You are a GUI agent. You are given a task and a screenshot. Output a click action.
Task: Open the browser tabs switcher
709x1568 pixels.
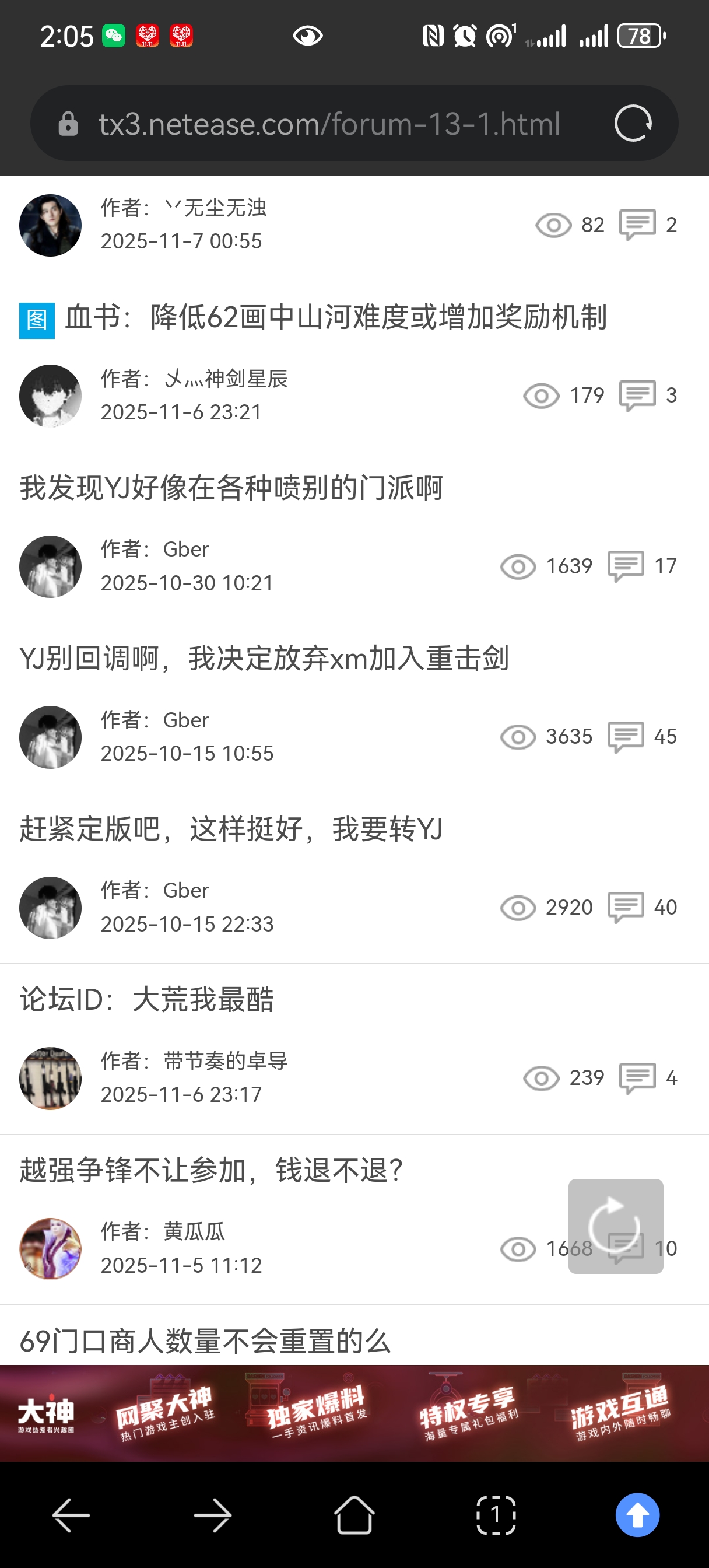[x=496, y=1515]
